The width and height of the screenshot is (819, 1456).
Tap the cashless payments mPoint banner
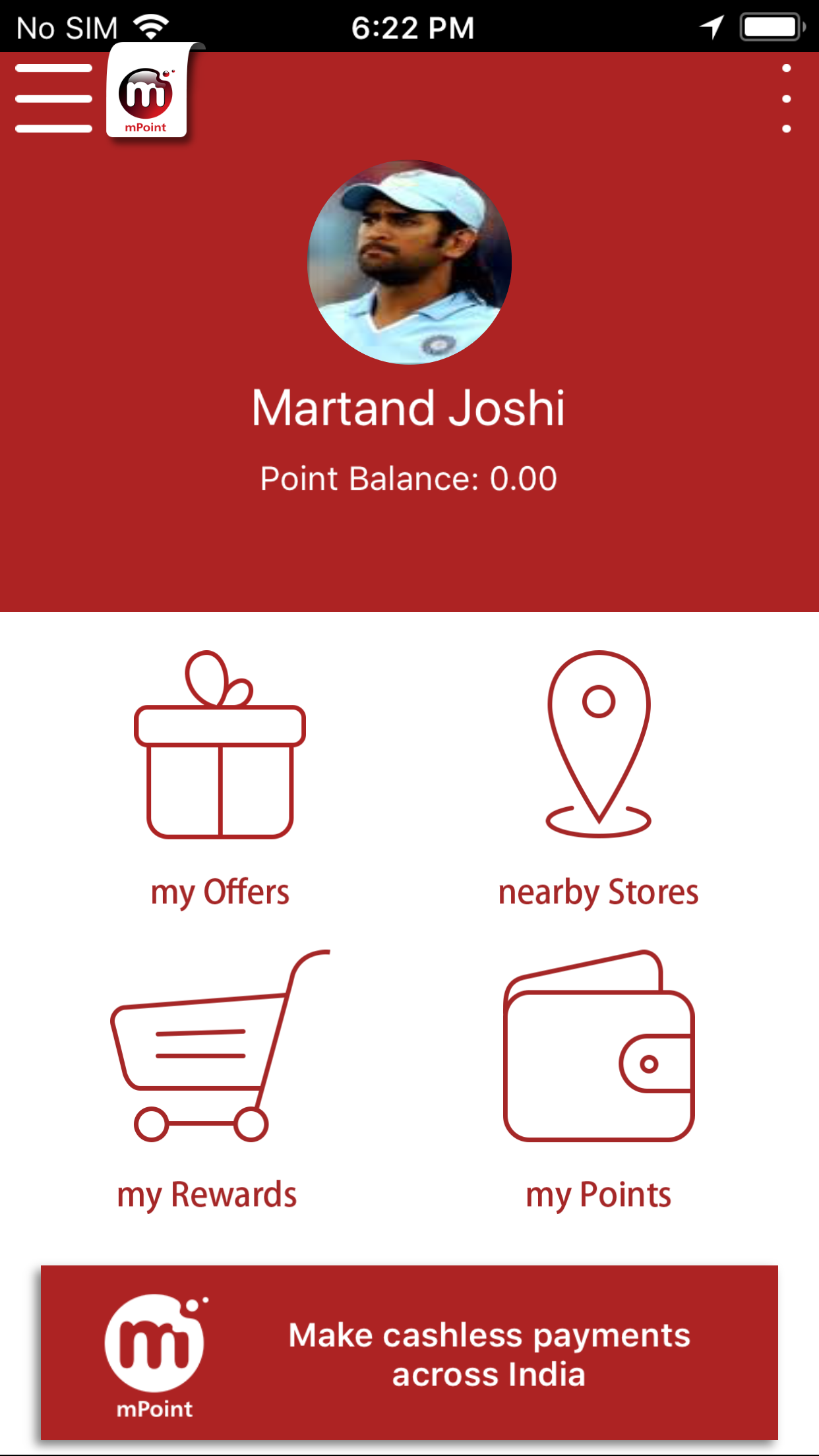click(409, 1352)
